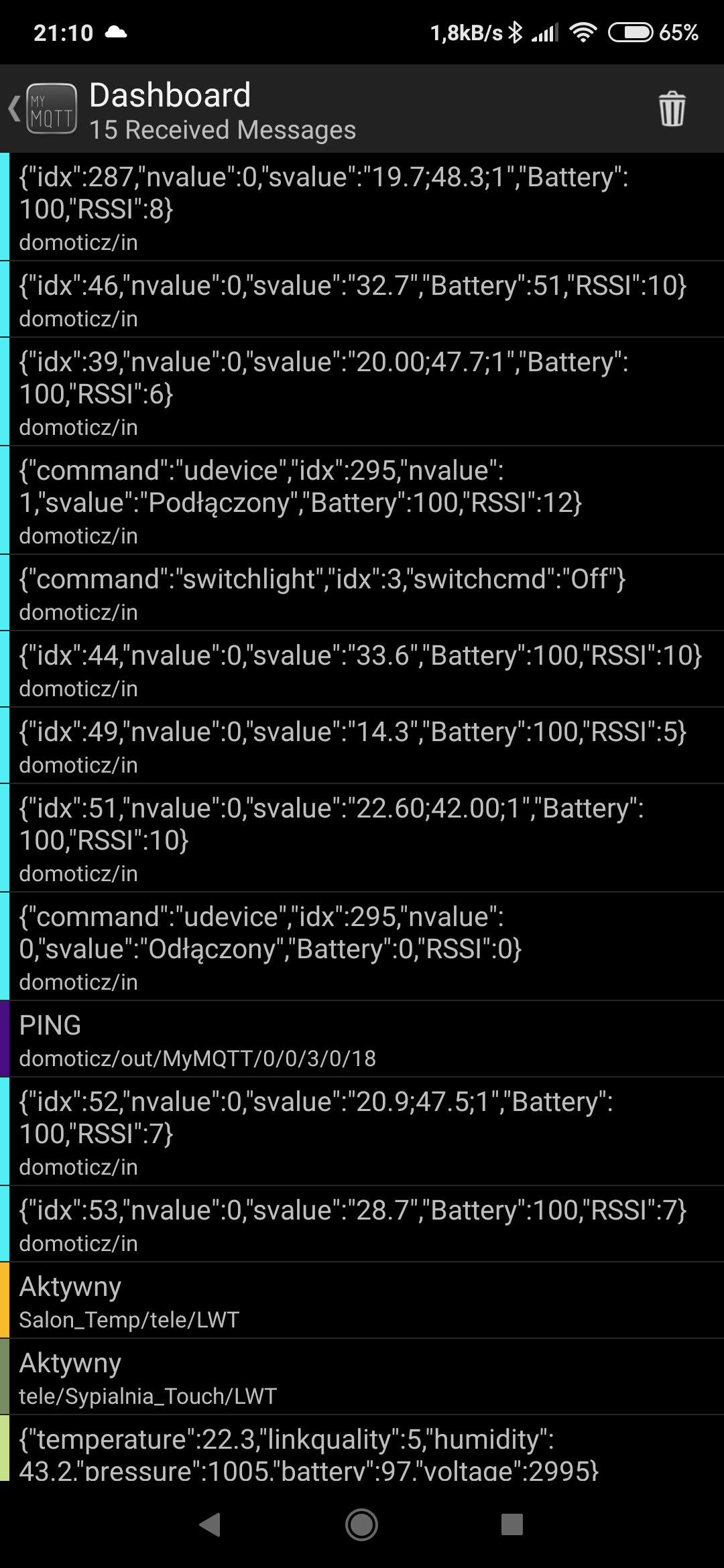Select the Odłączony udevice message
This screenshot has width=724, height=1568.
(x=362, y=947)
